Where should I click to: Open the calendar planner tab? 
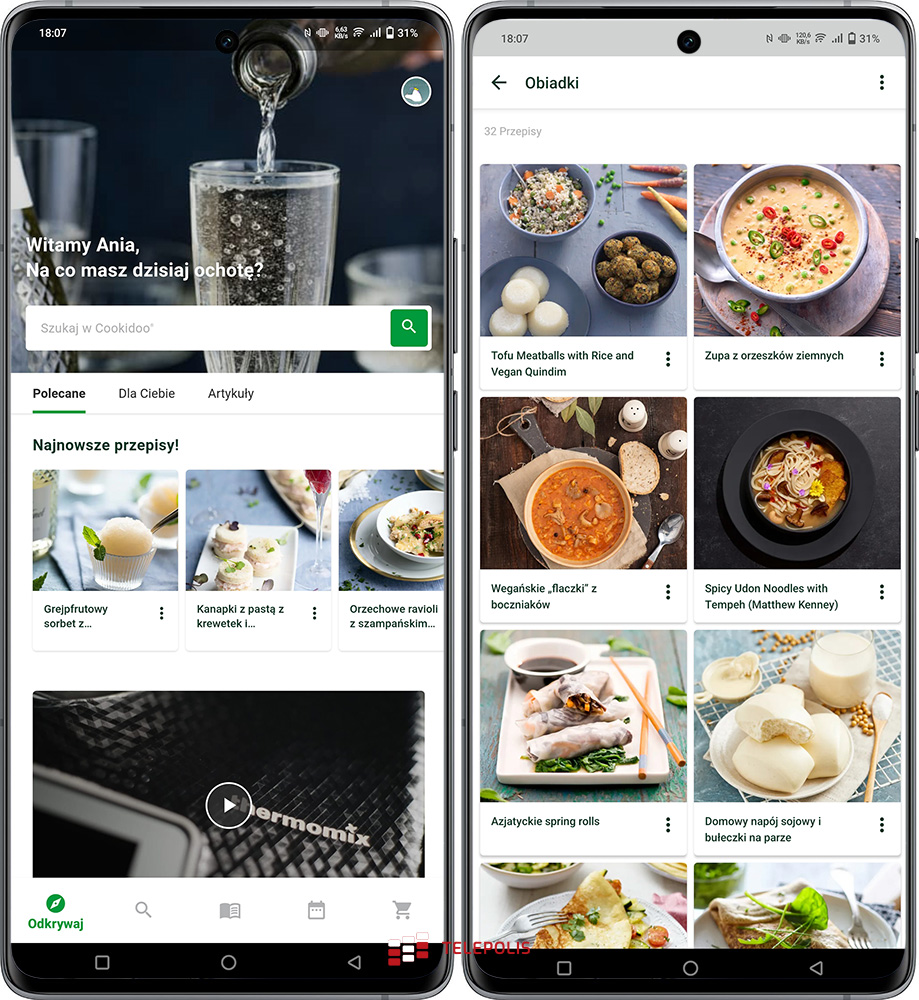pyautogui.click(x=316, y=910)
